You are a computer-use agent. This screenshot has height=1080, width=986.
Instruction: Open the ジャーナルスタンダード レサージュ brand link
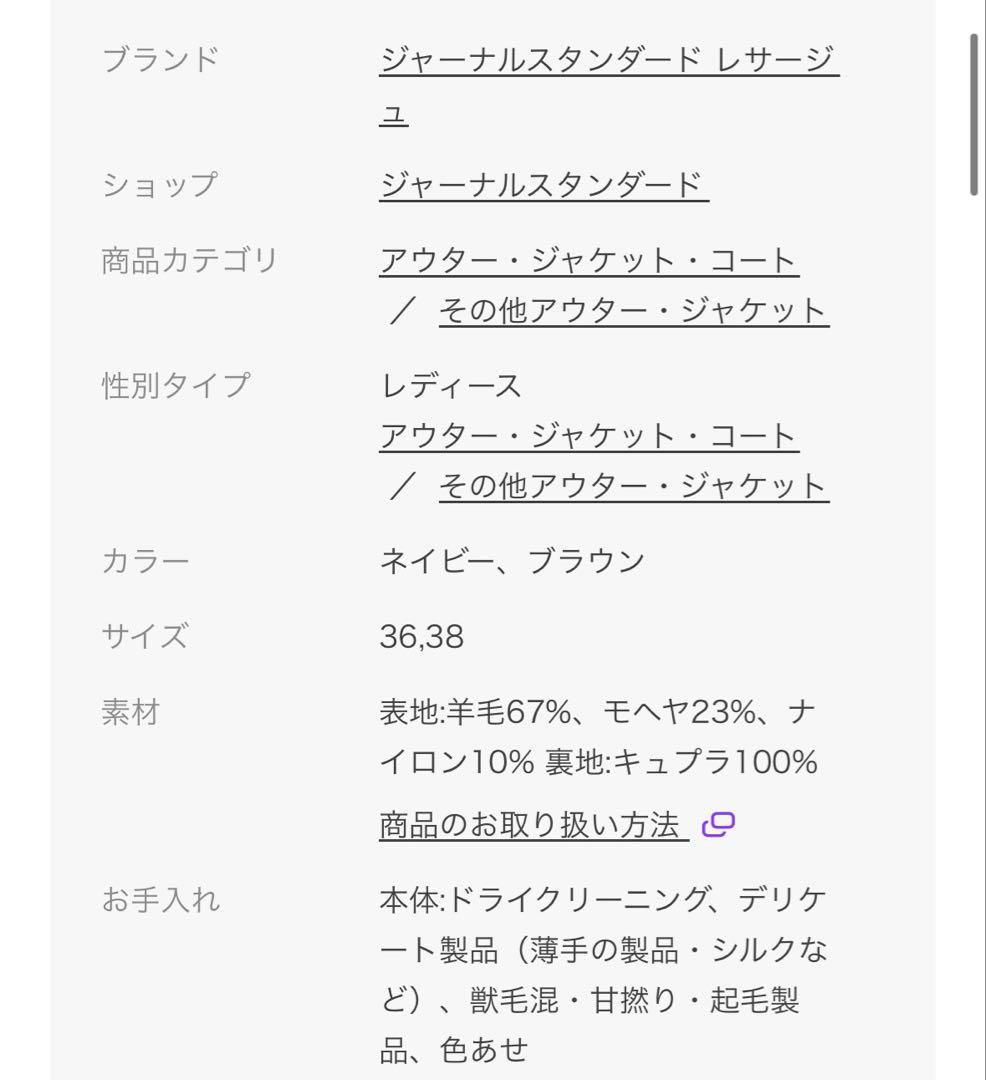pyautogui.click(x=607, y=61)
